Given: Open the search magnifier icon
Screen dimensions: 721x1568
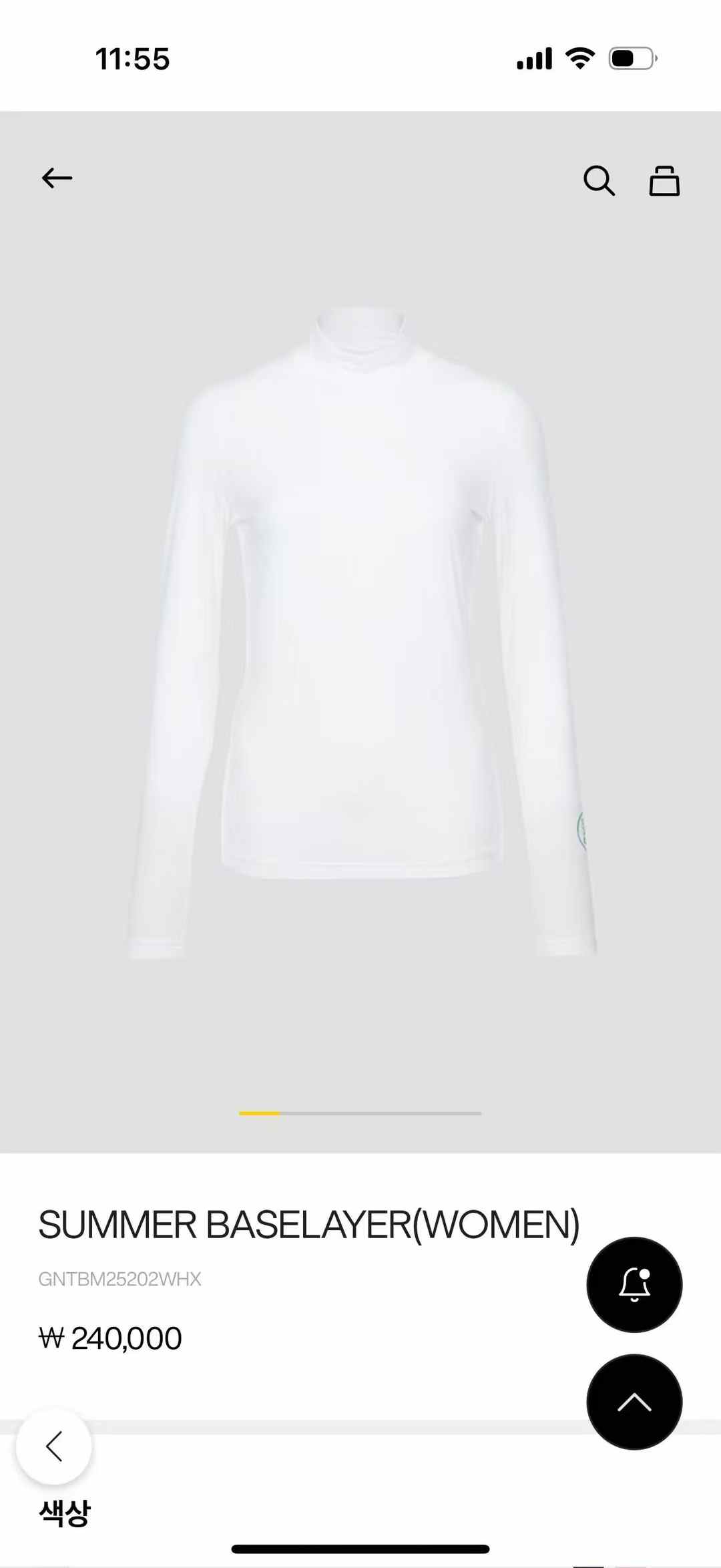Looking at the screenshot, I should tap(599, 180).
